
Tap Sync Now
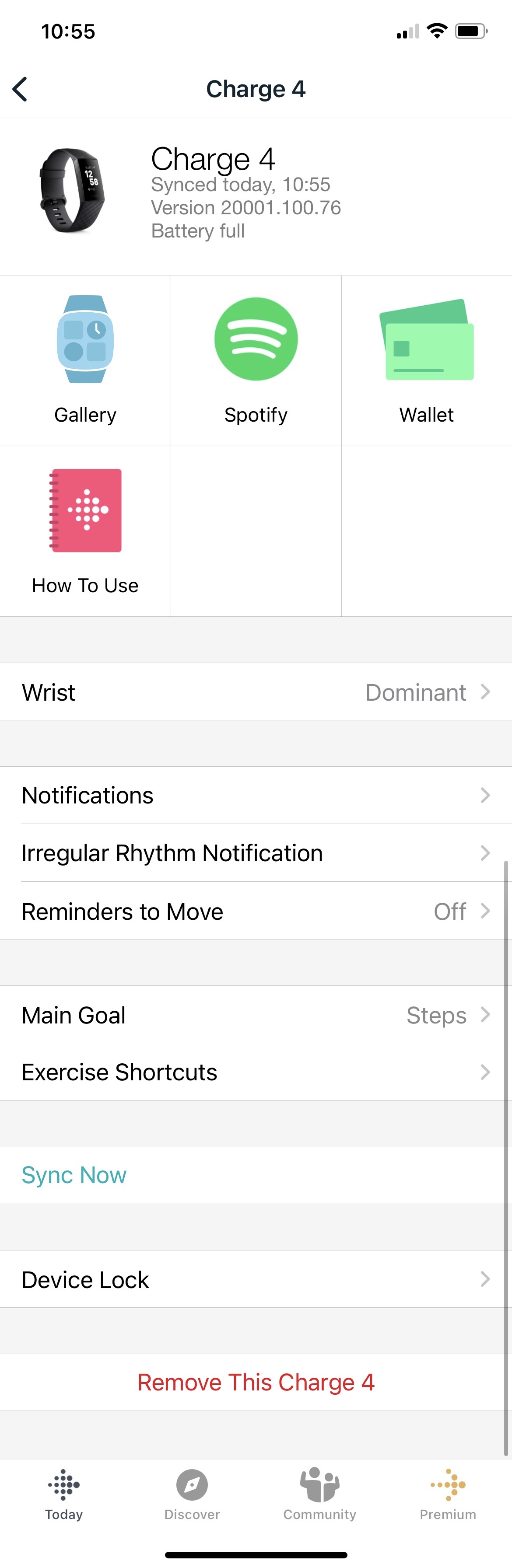point(74,1175)
